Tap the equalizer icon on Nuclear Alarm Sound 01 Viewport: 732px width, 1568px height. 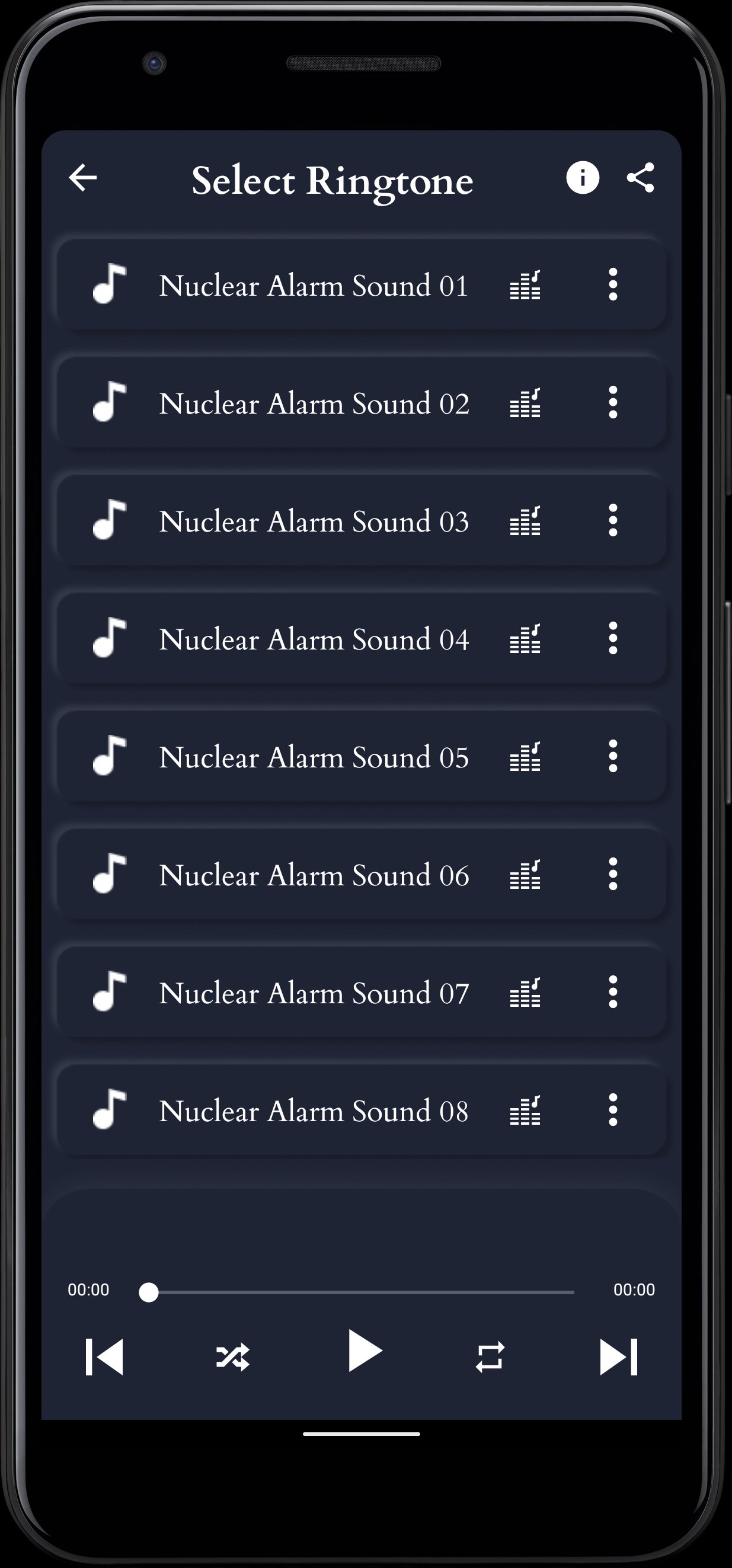(x=525, y=285)
